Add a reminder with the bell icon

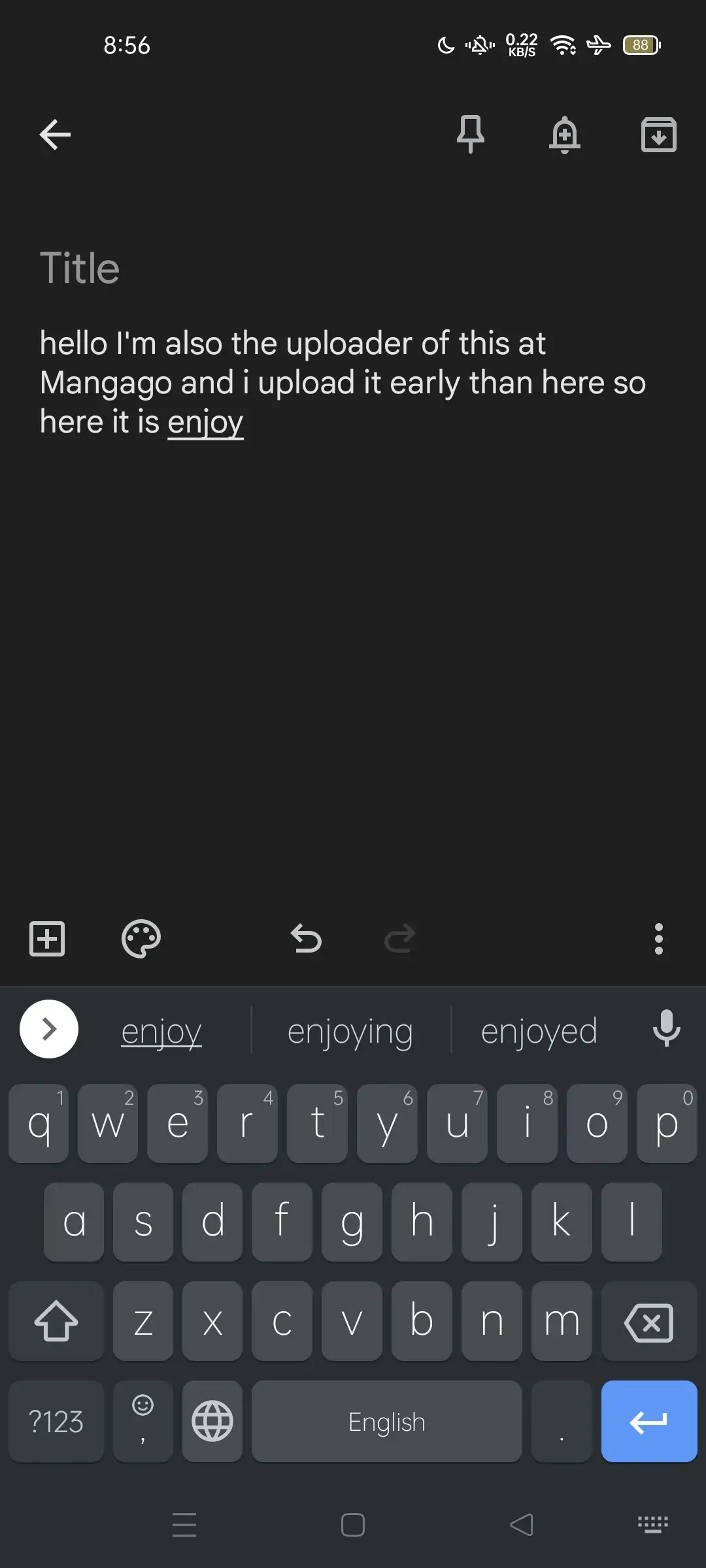coord(565,135)
